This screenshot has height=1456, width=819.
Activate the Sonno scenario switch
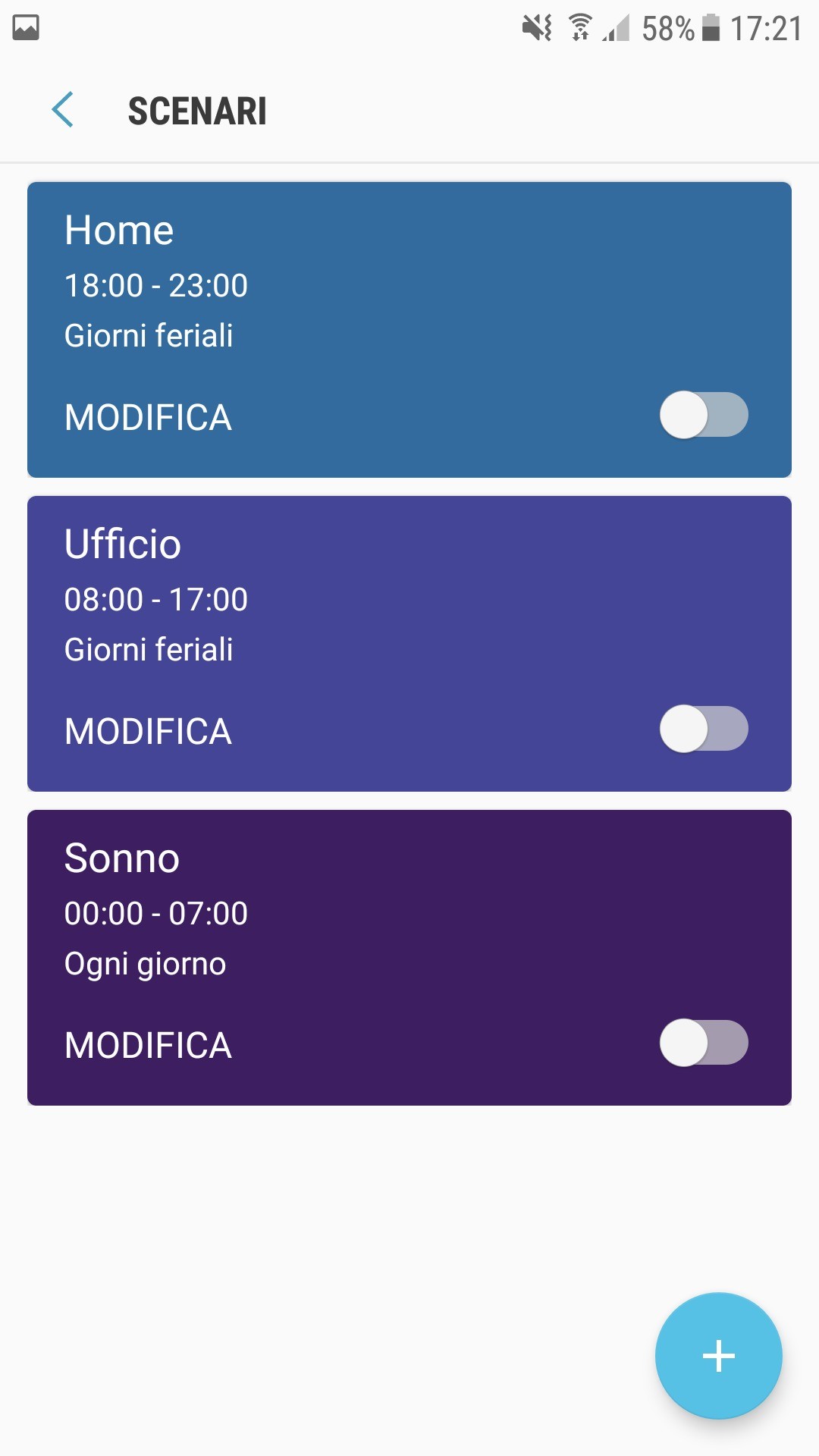pos(704,1043)
